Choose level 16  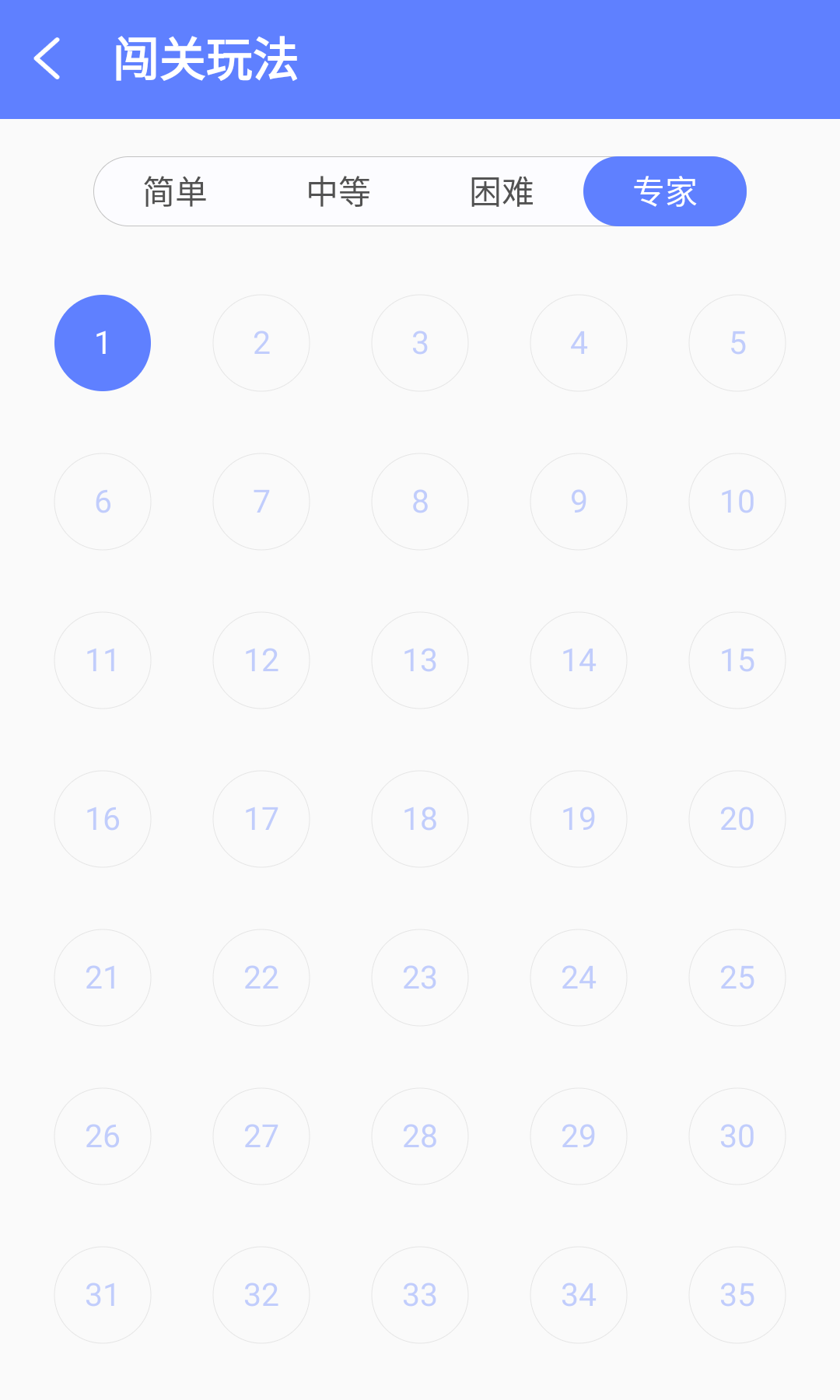103,819
